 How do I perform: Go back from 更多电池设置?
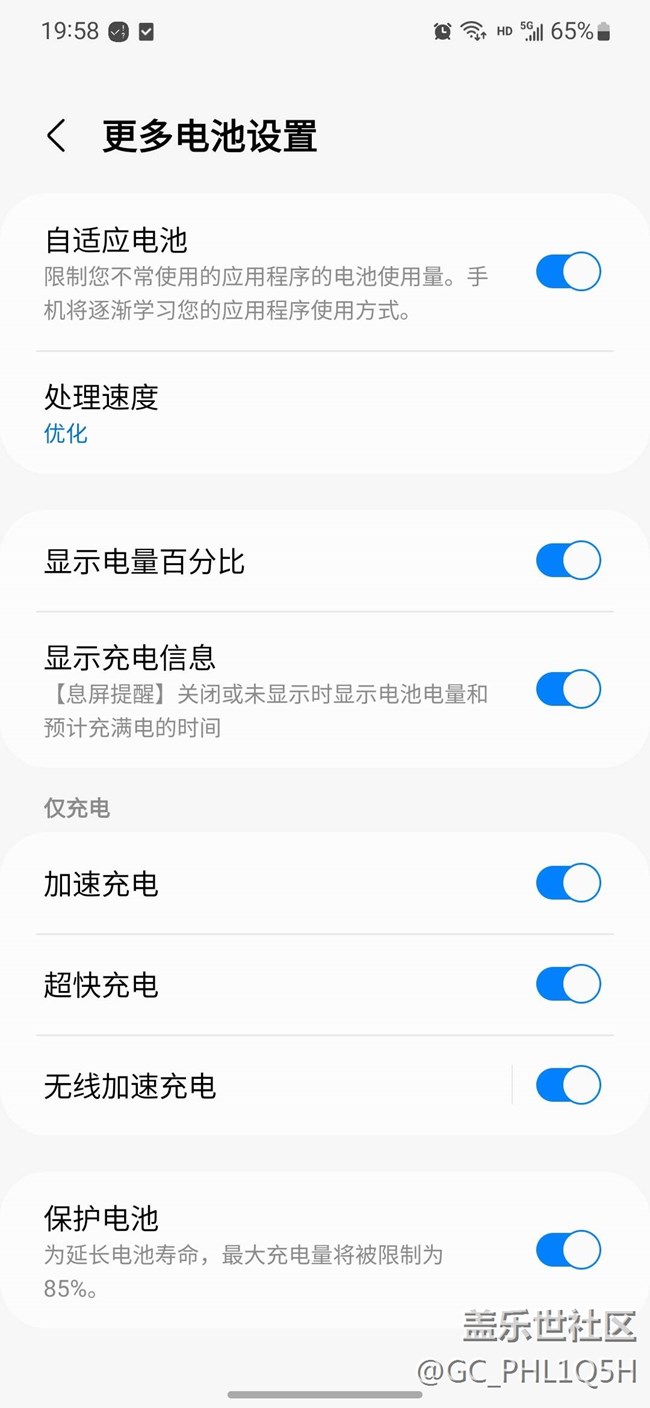56,136
